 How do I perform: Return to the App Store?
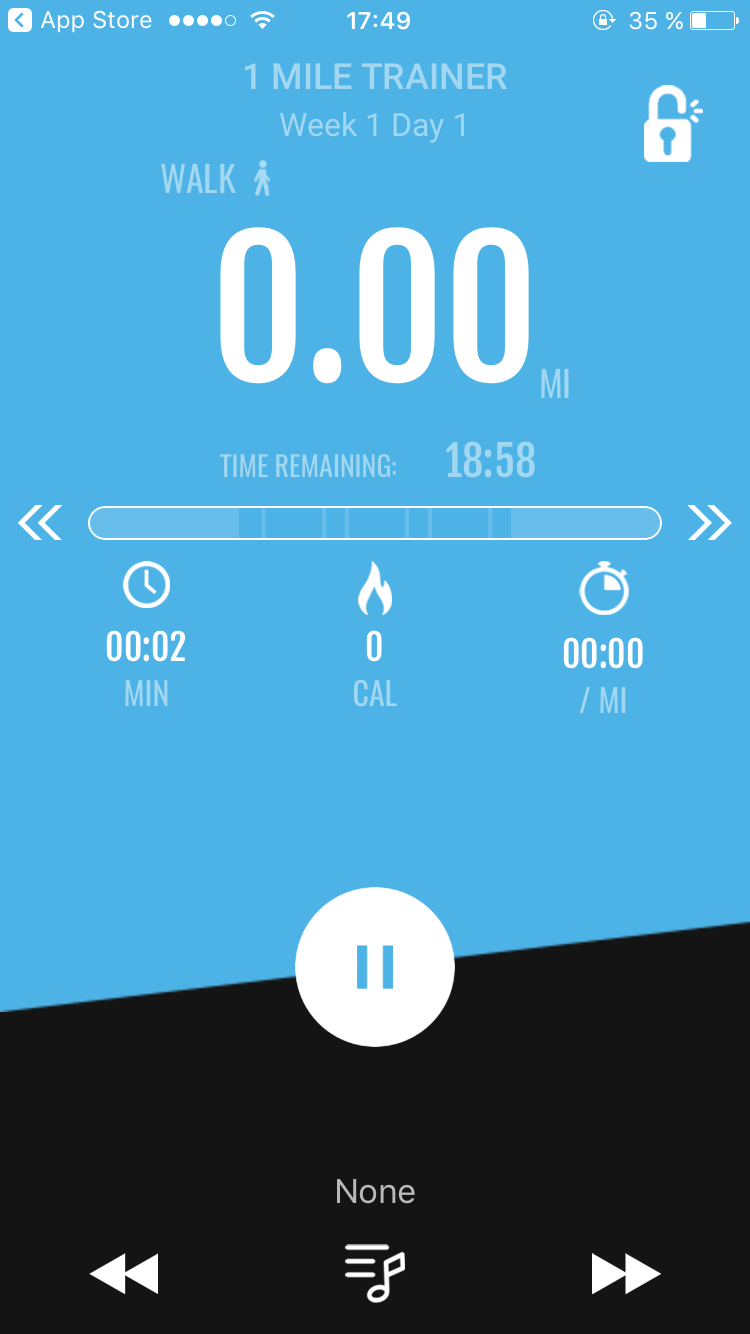point(80,20)
